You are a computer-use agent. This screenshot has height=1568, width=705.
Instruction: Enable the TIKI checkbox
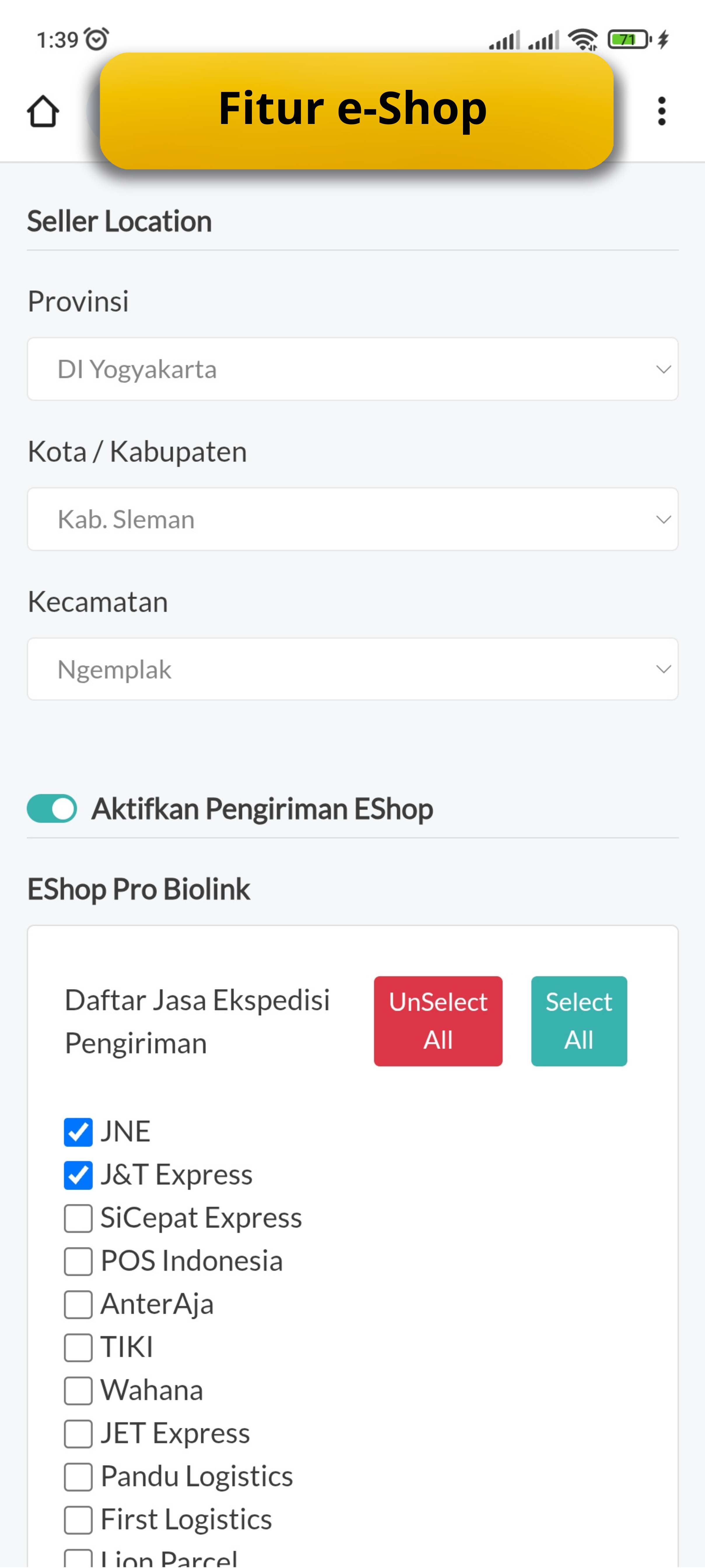[78, 1347]
